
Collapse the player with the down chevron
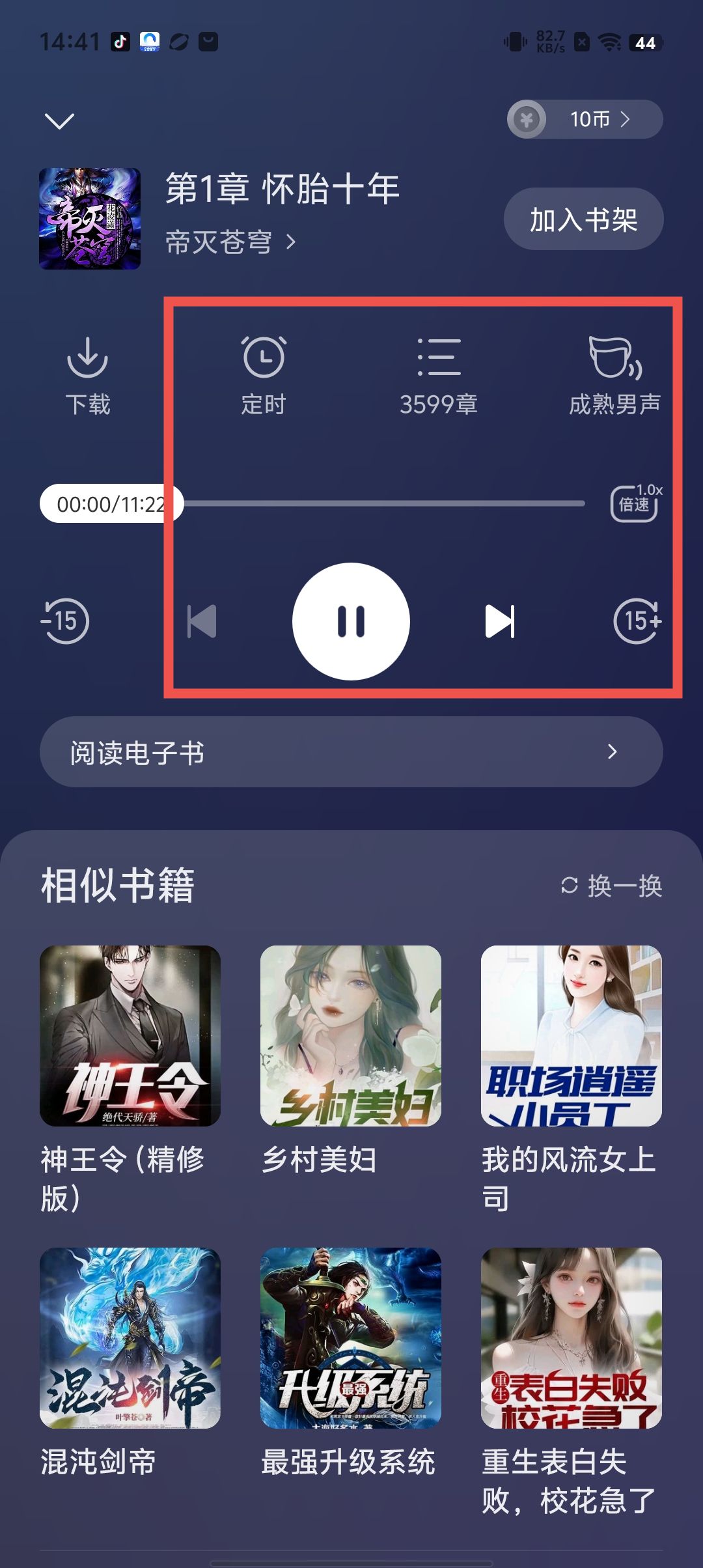click(59, 120)
